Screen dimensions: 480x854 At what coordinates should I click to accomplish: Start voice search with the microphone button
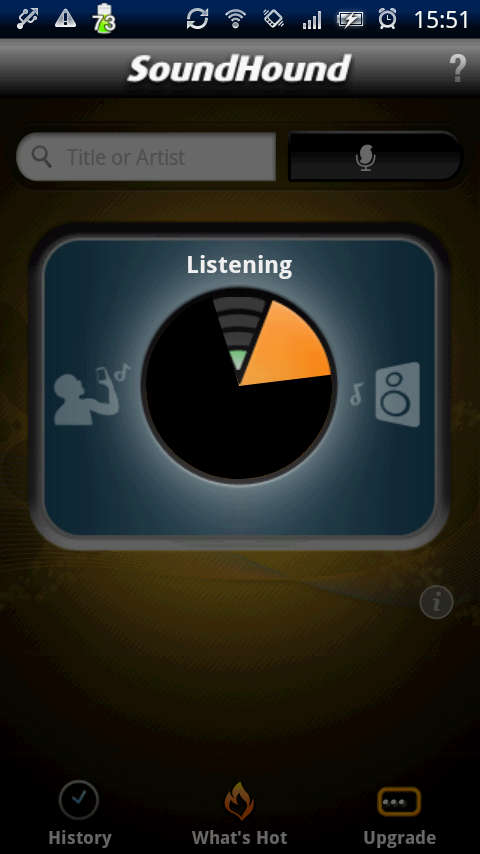point(375,157)
